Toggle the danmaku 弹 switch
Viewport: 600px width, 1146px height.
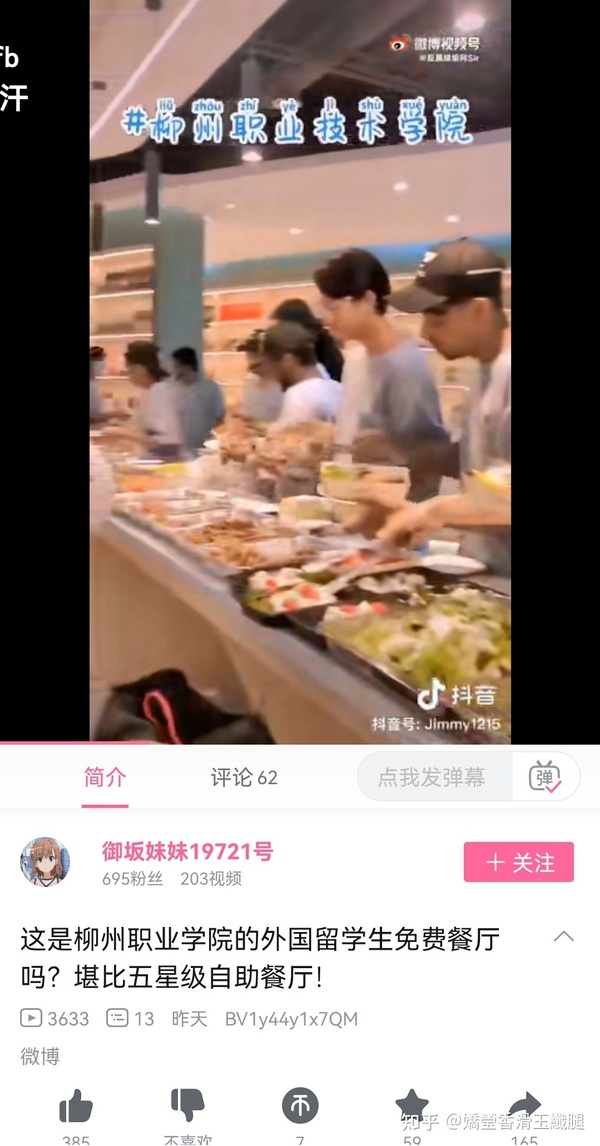tap(545, 777)
